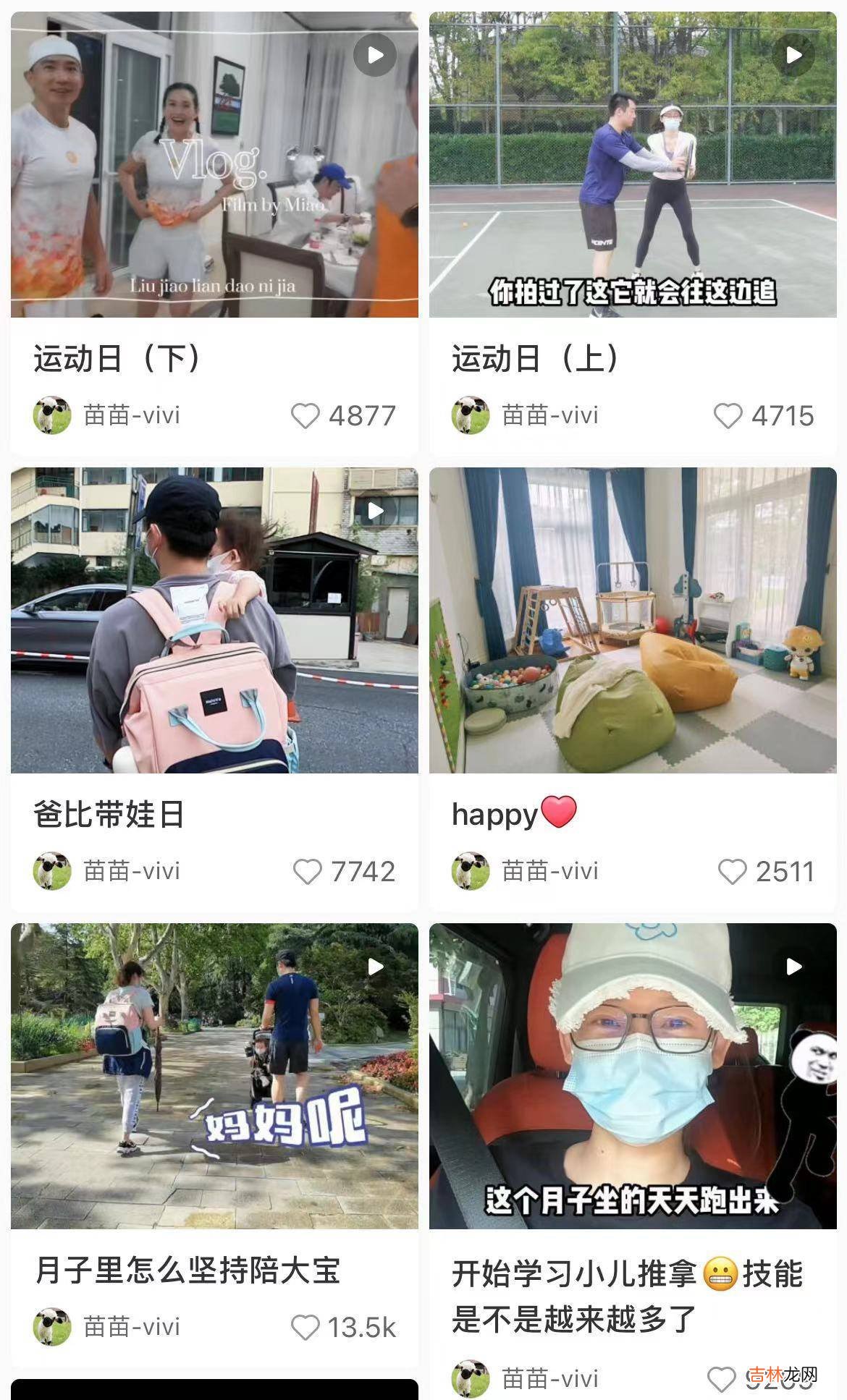Screen dimensions: 847x1400
Task: Like the happy note
Action: 732,872
